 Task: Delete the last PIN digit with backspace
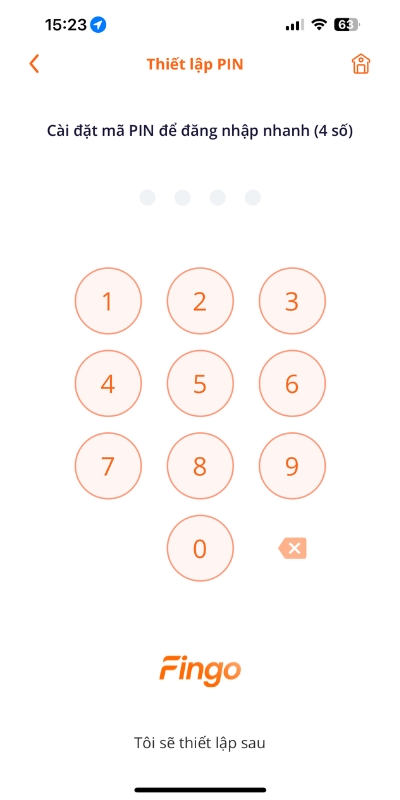point(292,548)
